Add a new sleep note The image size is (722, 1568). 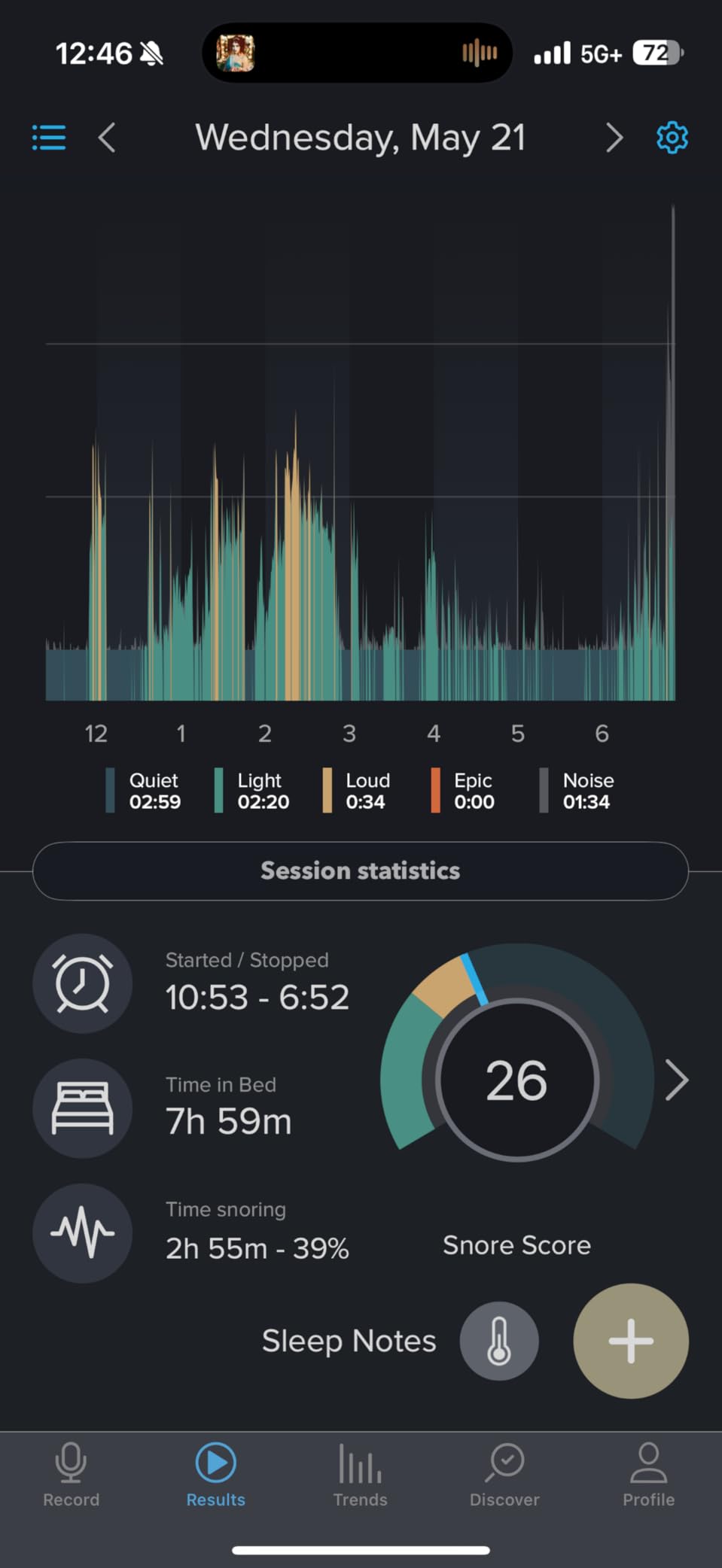pos(631,1341)
